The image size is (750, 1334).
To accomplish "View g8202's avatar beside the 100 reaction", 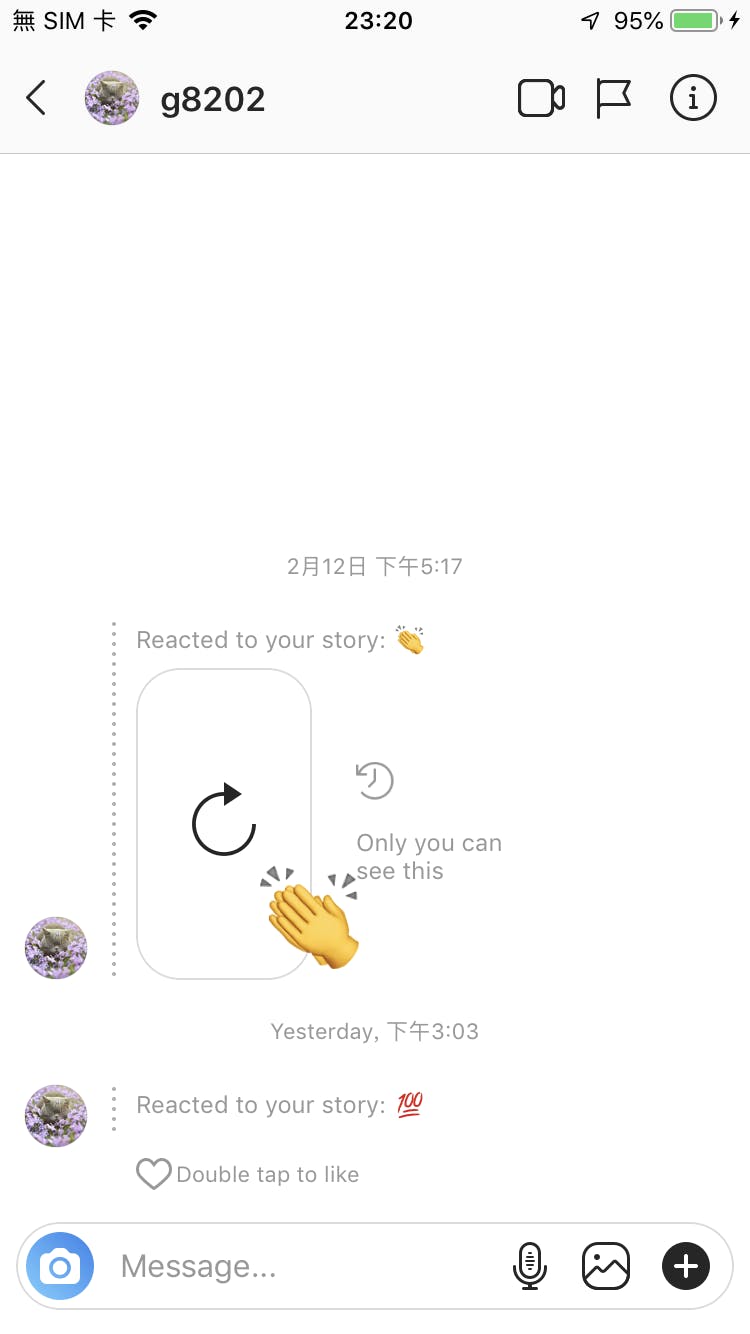I will tap(56, 1115).
